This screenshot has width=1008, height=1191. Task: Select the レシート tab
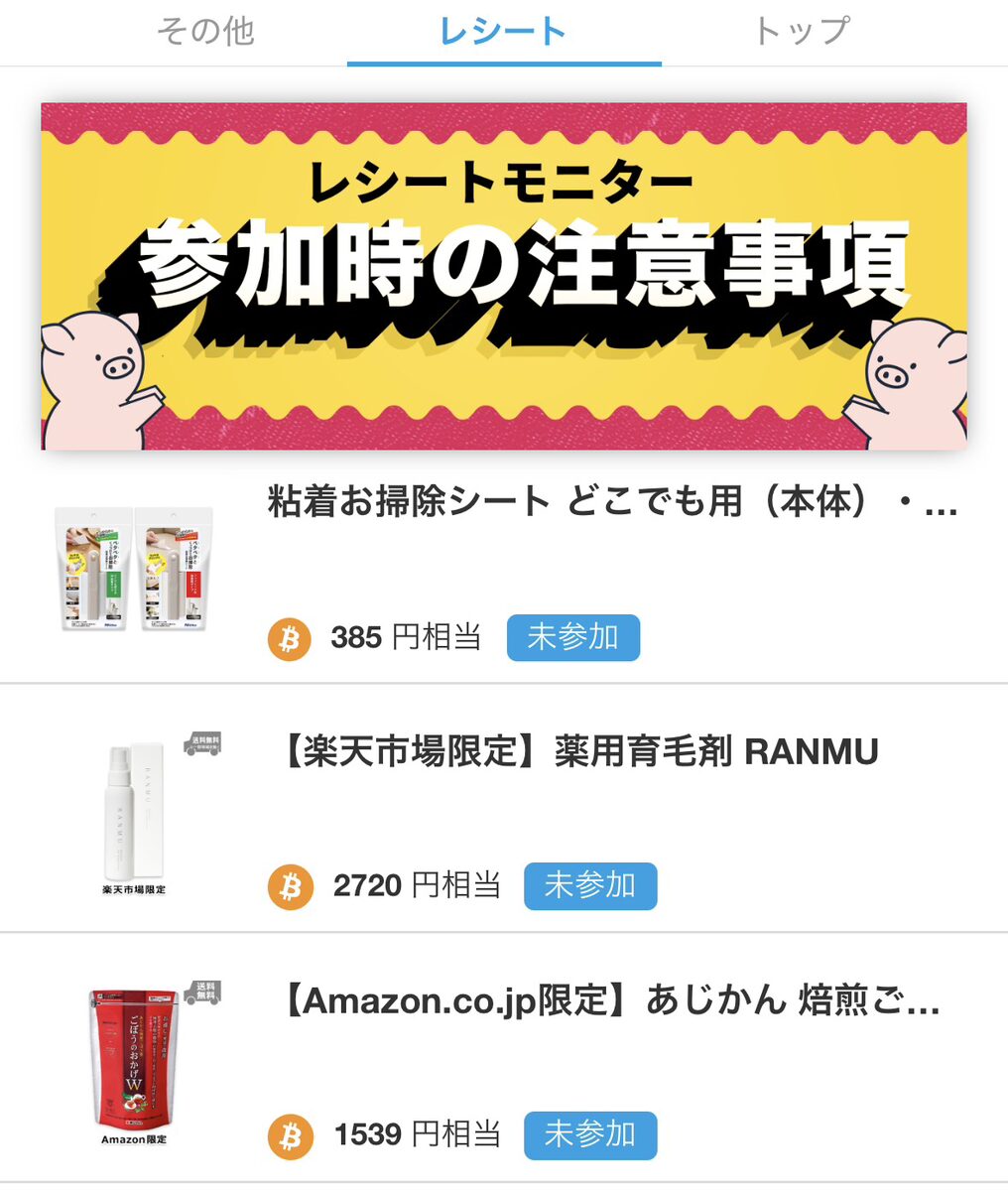tap(503, 32)
